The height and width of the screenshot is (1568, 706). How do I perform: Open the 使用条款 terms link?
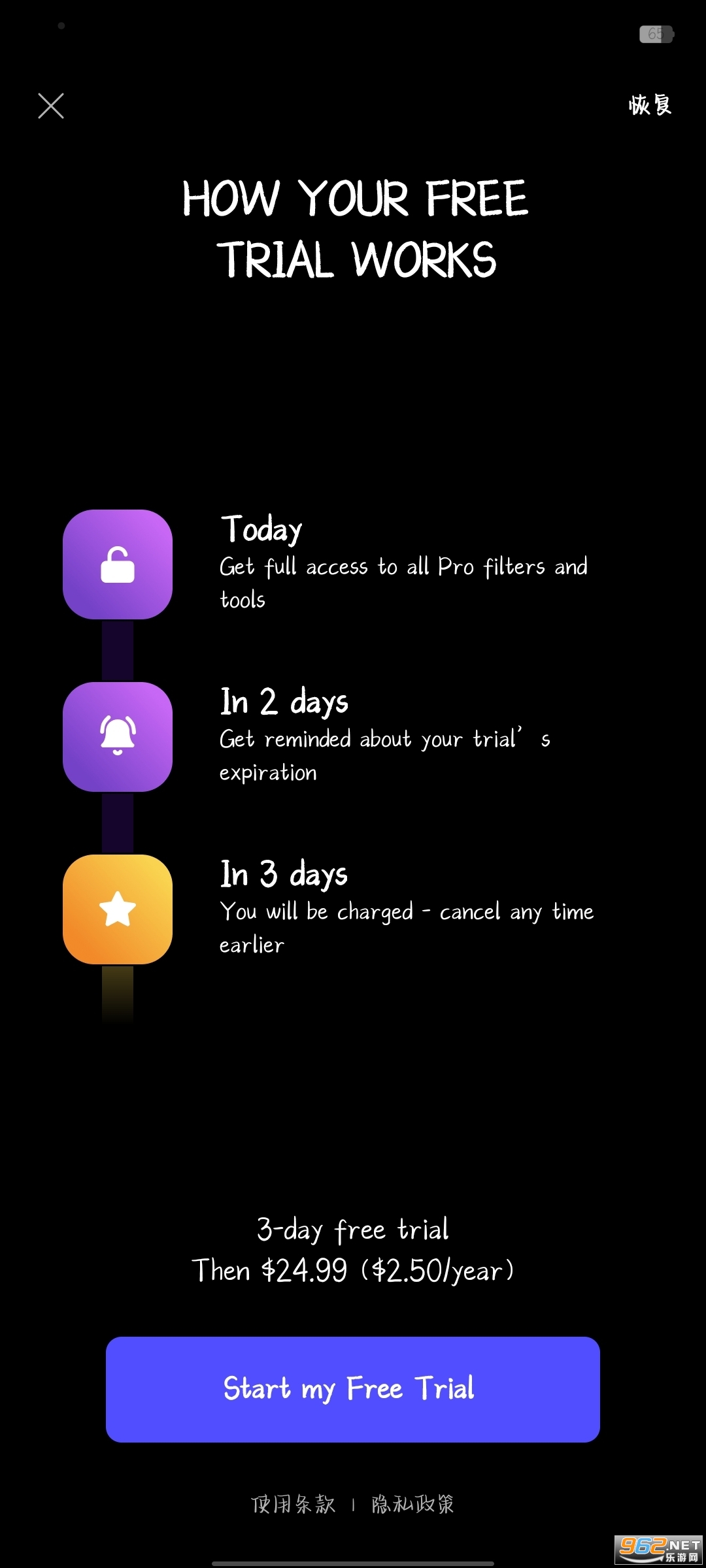coord(294,1504)
